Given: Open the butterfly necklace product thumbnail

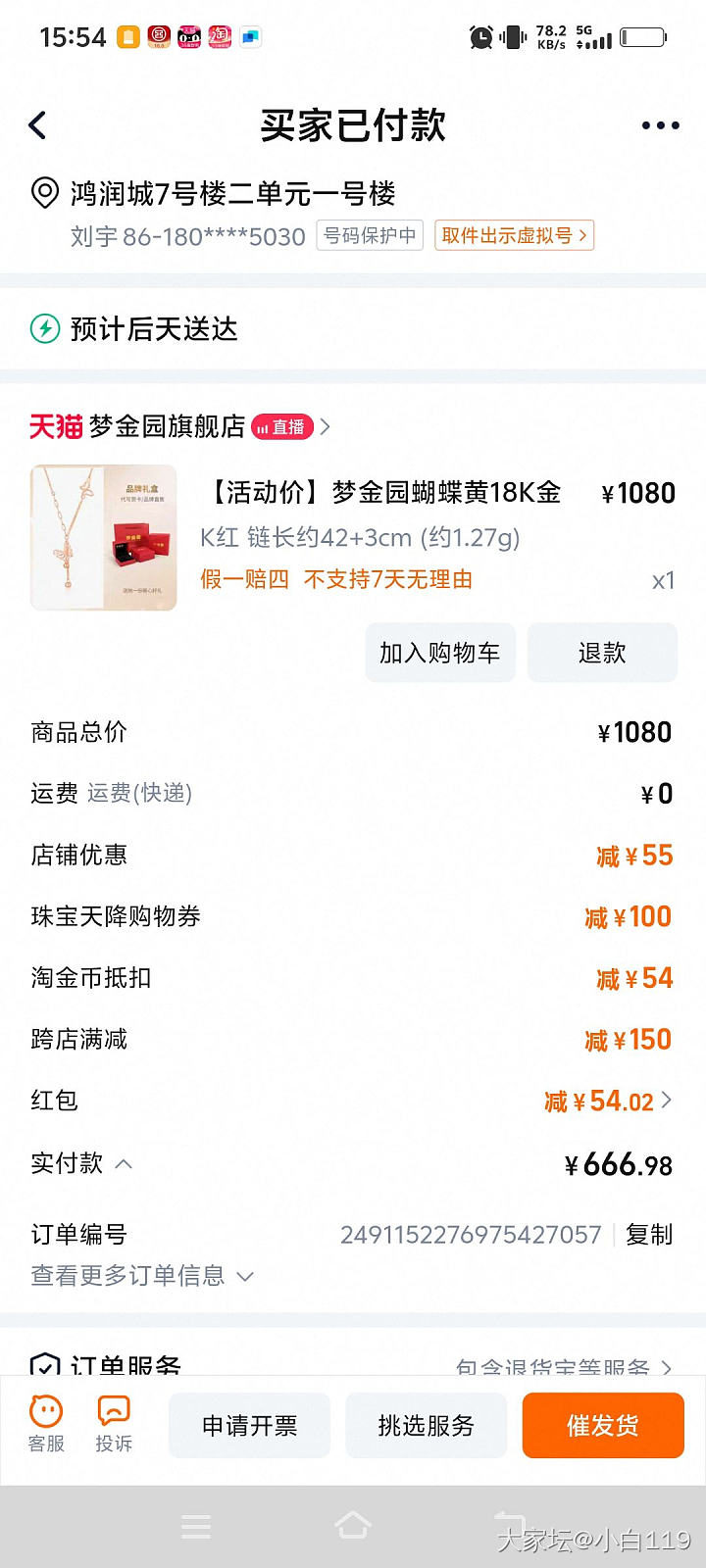Looking at the screenshot, I should click(x=104, y=538).
